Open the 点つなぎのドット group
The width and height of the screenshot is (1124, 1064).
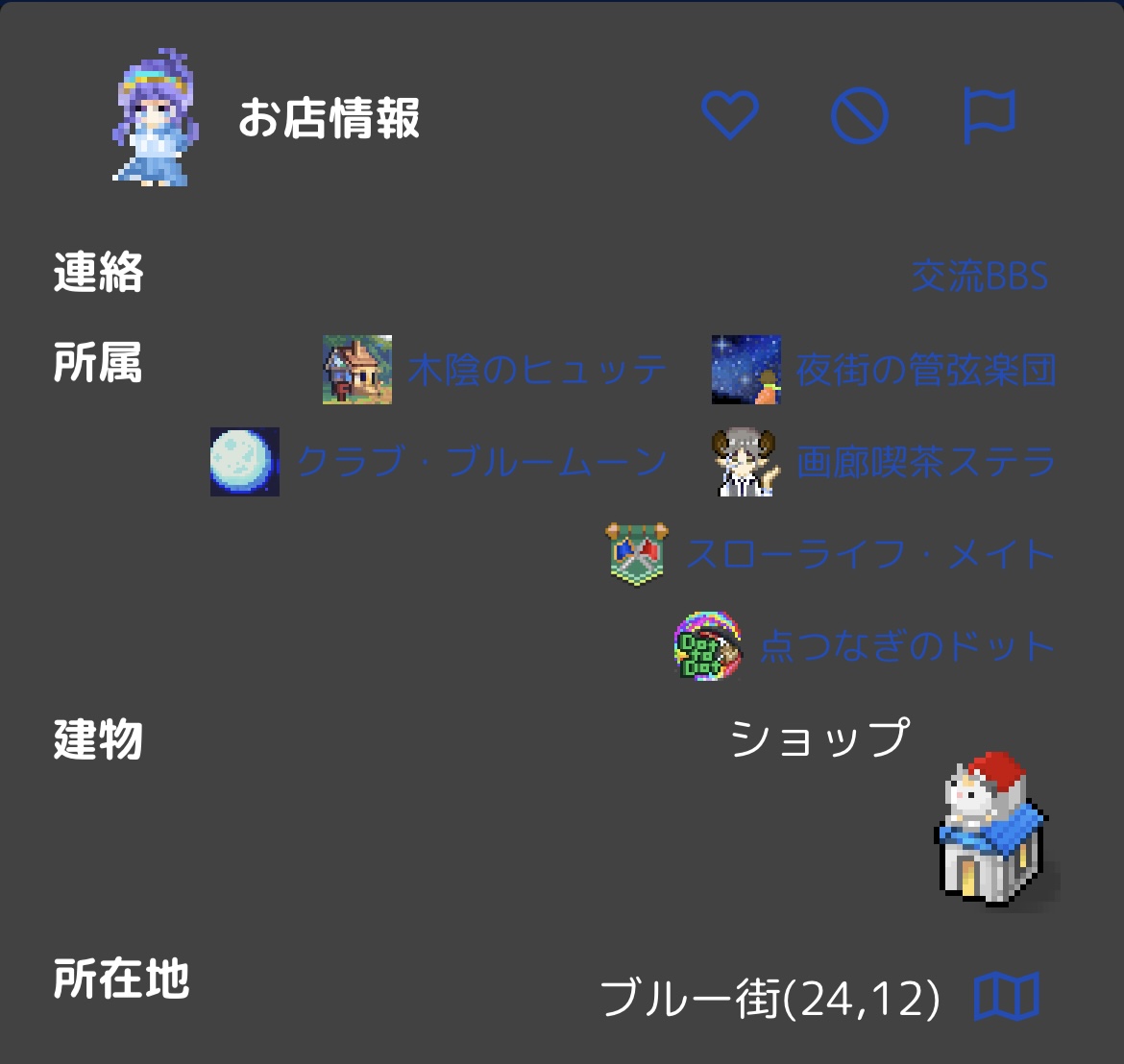pyautogui.click(x=906, y=646)
